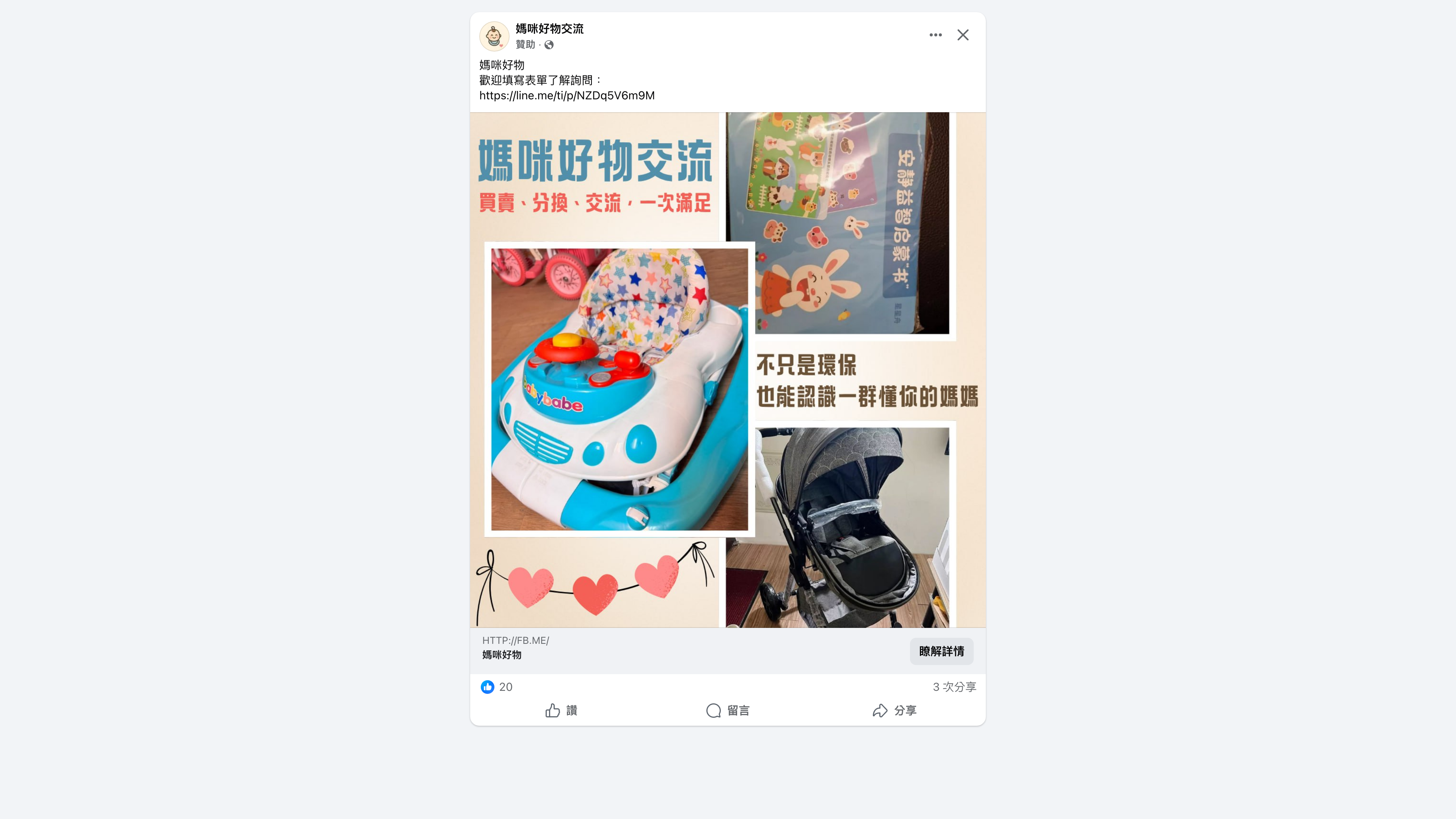Like this post with 讚
Viewport: 1456px width, 819px height.
[561, 711]
